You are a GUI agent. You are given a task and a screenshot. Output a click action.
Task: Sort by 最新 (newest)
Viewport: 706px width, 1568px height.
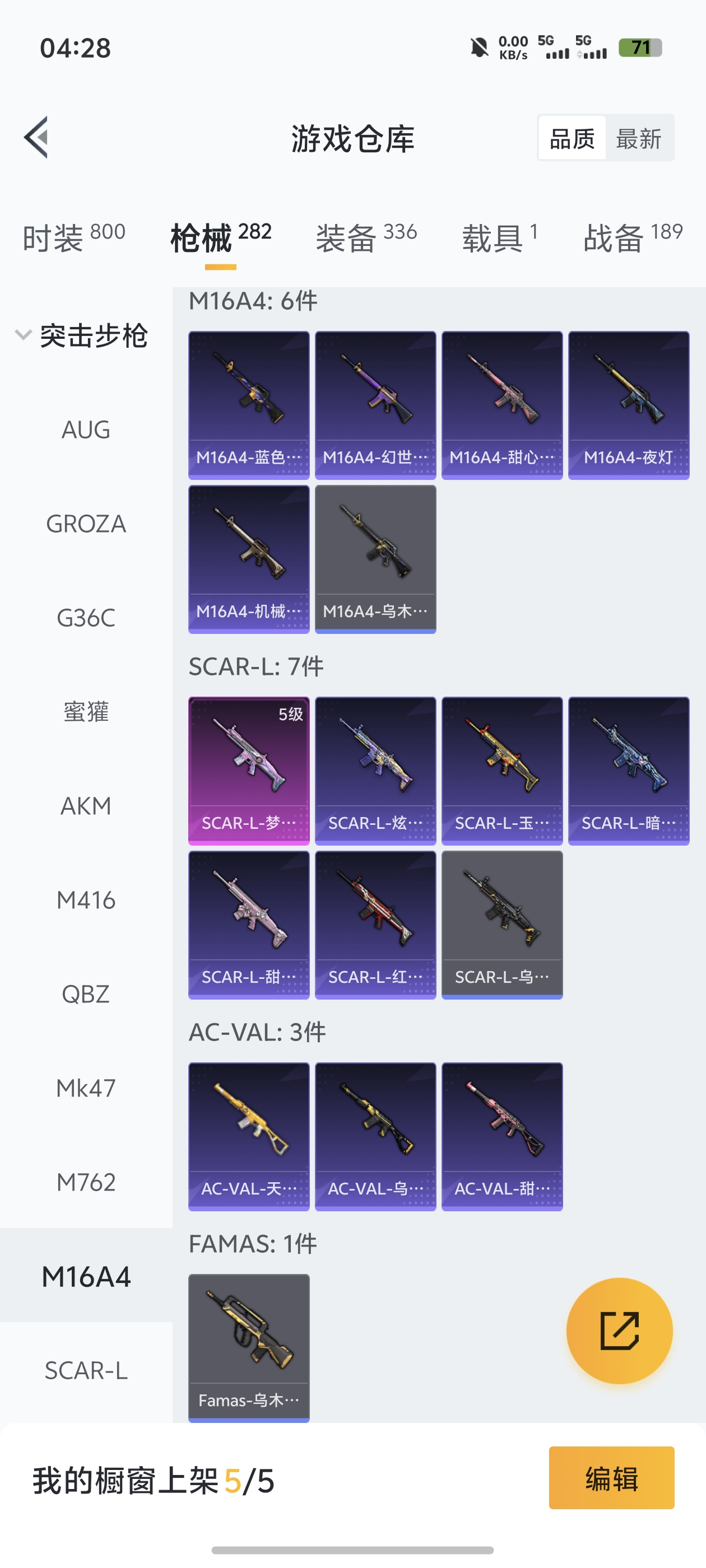638,138
